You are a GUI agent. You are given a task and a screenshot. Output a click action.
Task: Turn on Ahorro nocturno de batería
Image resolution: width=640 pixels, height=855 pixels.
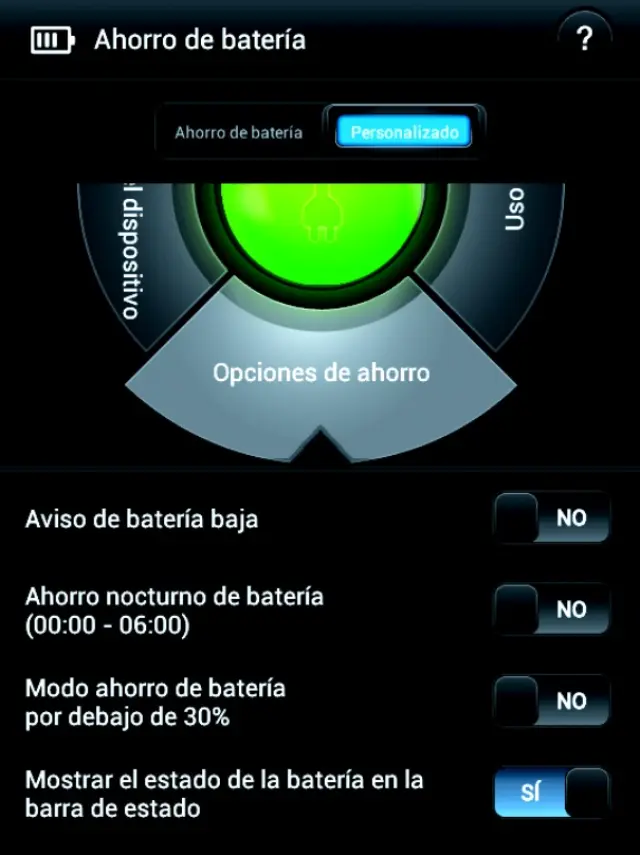tap(552, 609)
